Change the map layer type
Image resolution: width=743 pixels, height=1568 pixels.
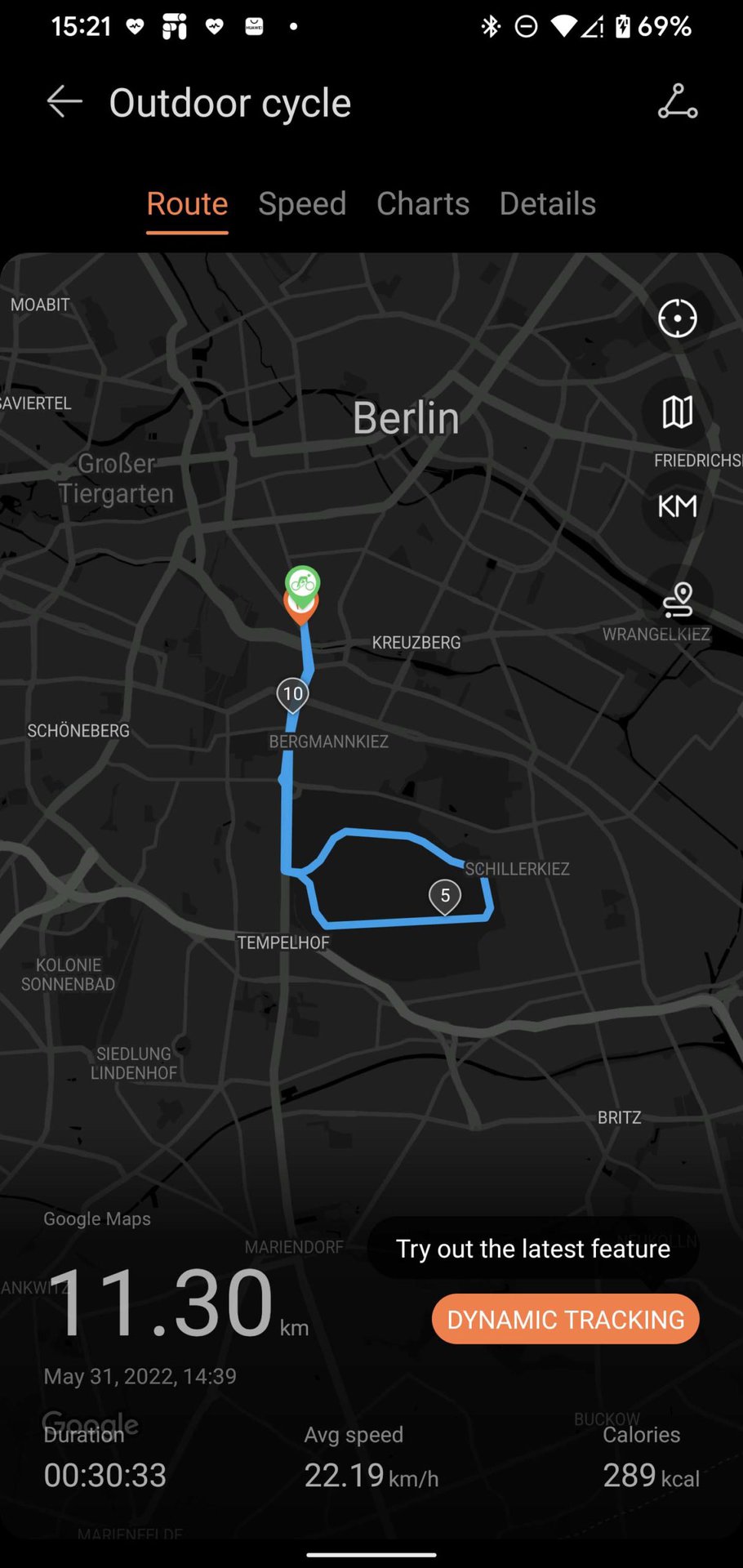pos(677,412)
